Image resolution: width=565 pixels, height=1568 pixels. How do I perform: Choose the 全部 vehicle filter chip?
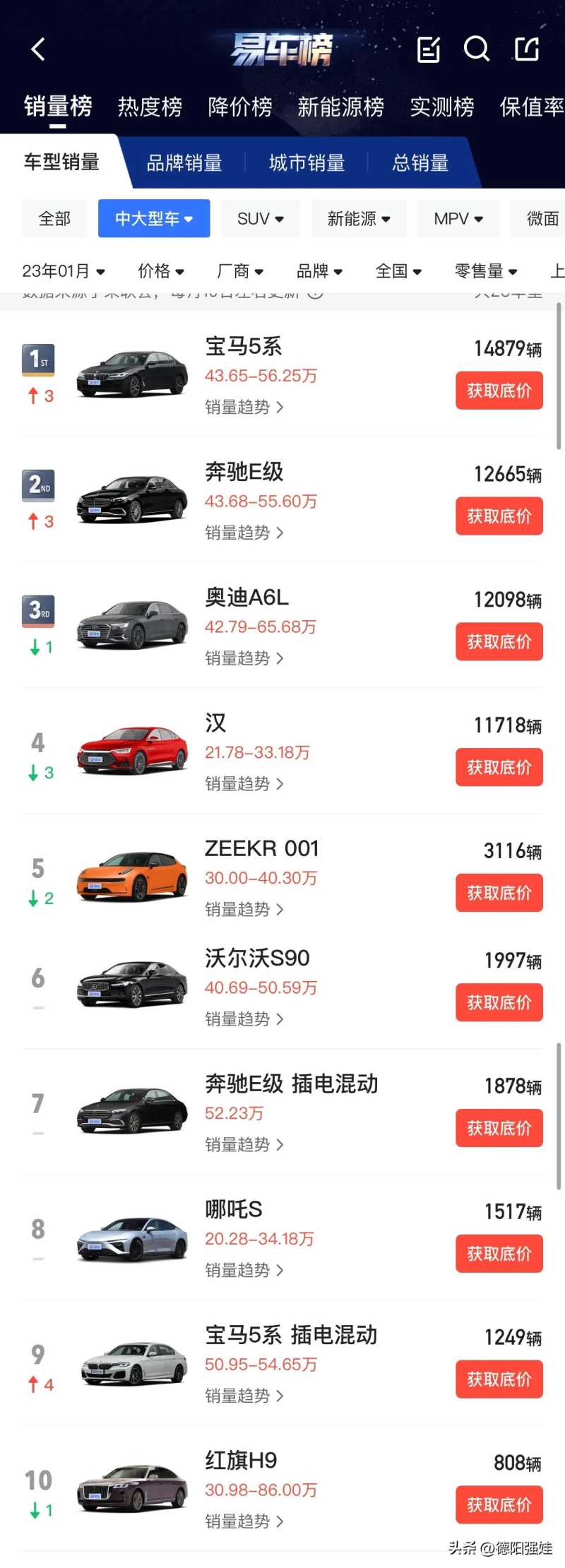click(54, 218)
